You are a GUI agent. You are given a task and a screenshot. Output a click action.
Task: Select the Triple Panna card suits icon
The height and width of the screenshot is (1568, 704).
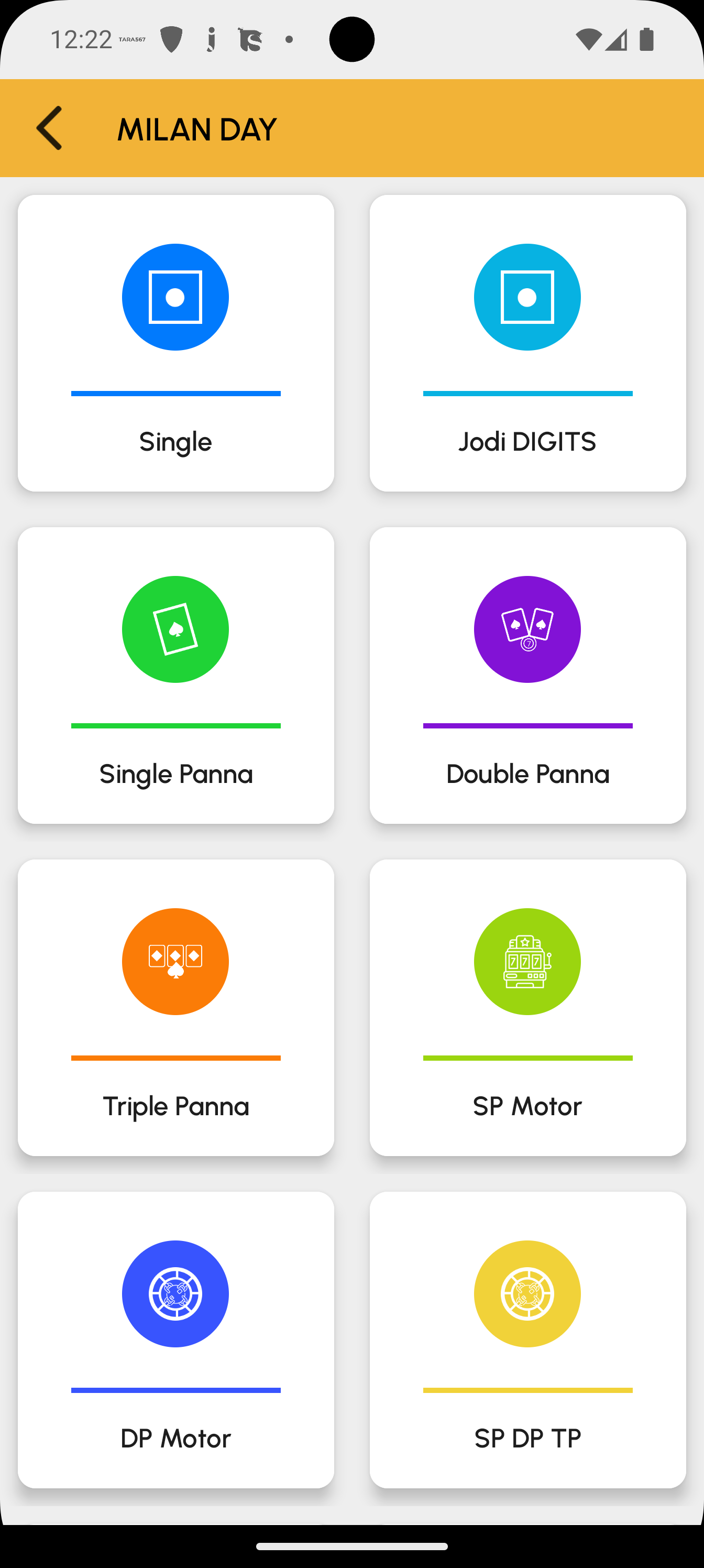(175, 961)
